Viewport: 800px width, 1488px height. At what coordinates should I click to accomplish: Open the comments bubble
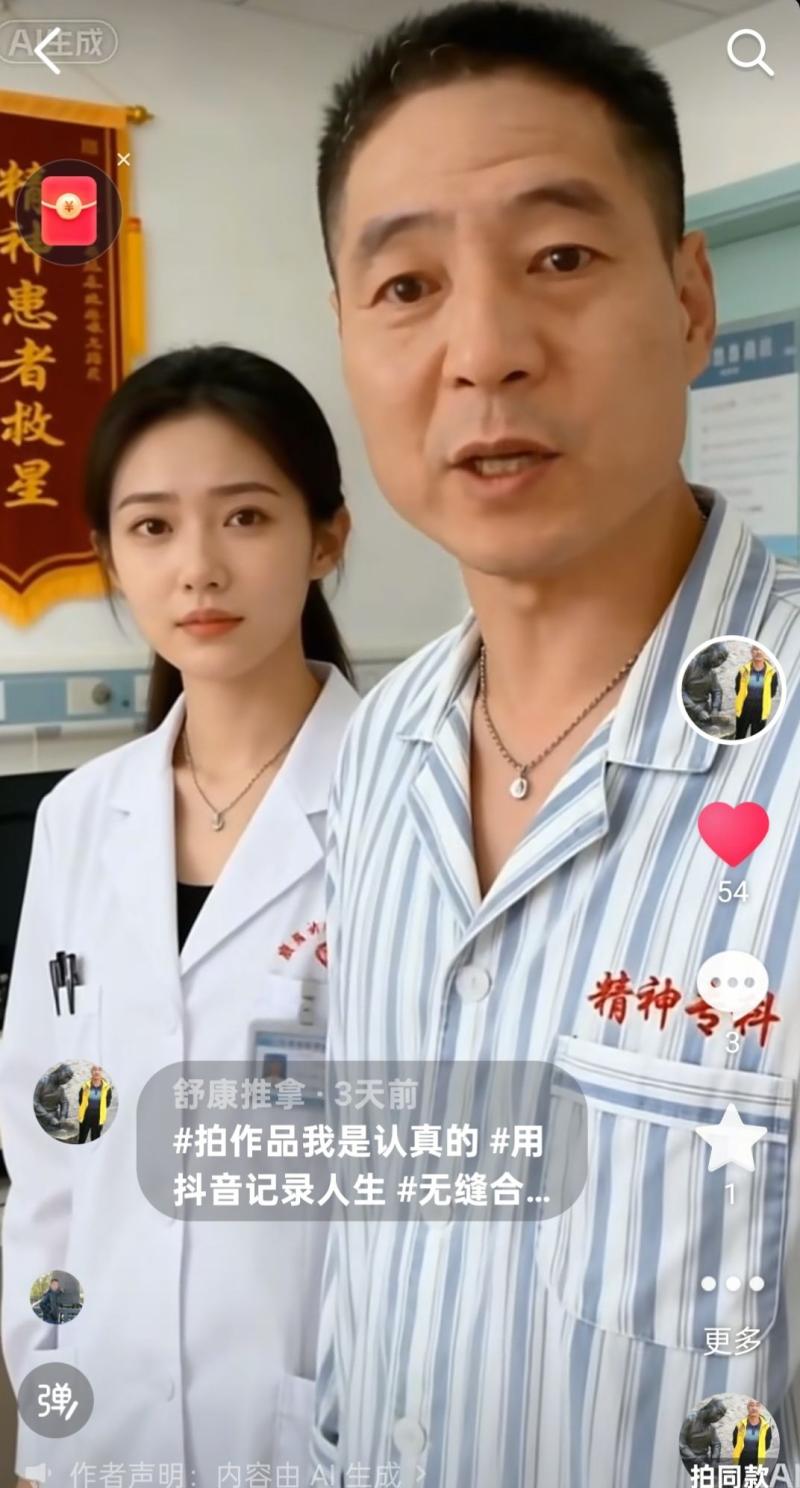click(733, 982)
